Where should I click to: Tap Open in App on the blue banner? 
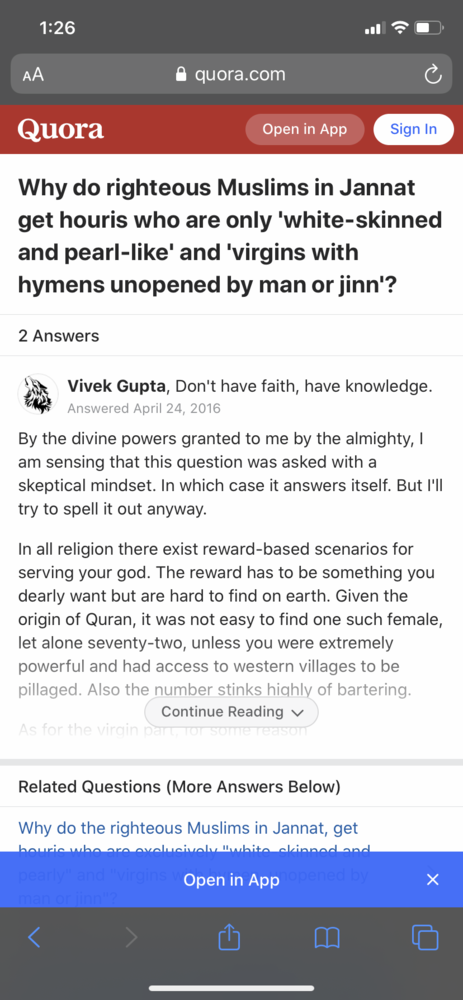point(231,880)
